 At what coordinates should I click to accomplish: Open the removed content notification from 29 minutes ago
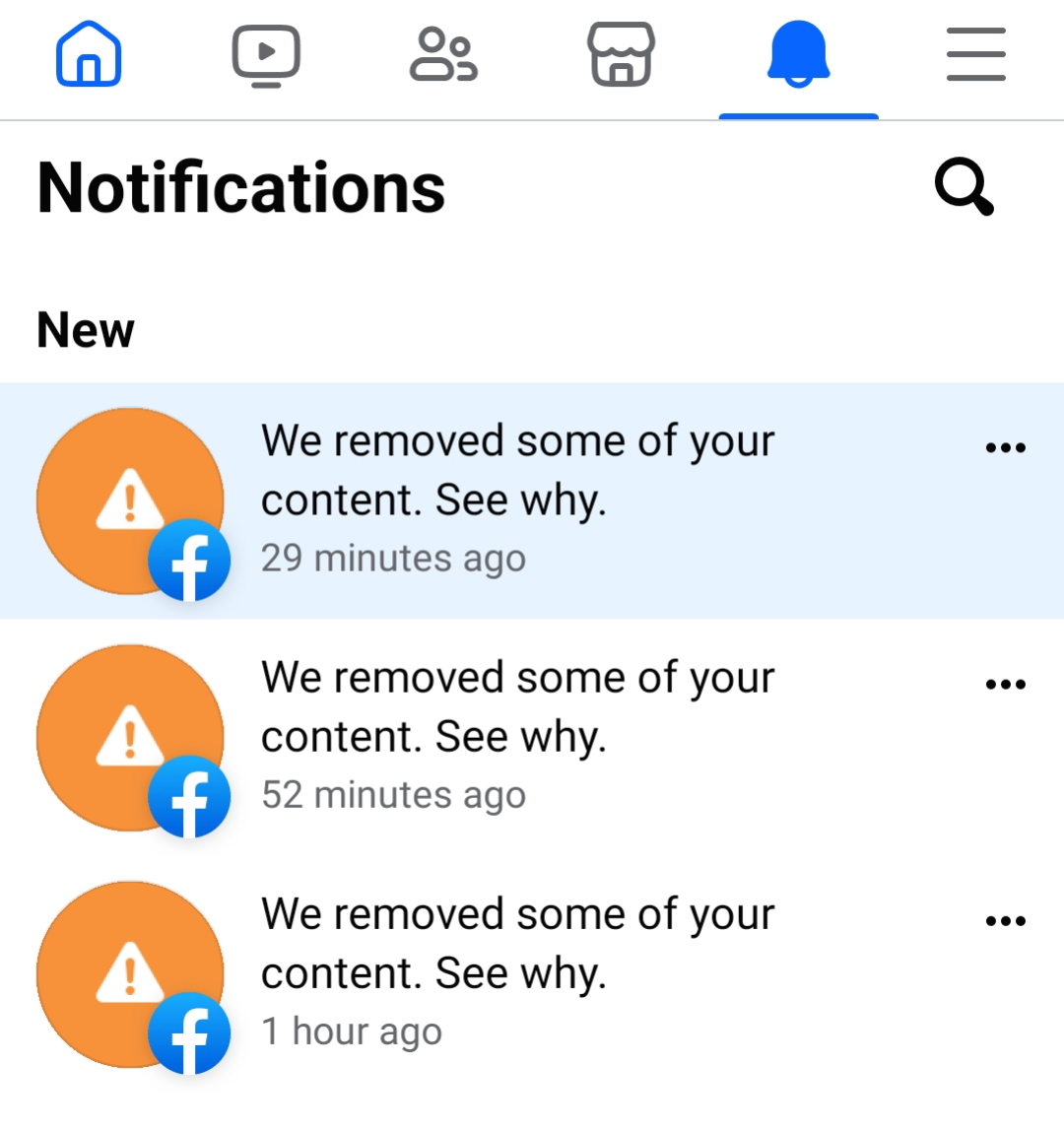coord(517,499)
